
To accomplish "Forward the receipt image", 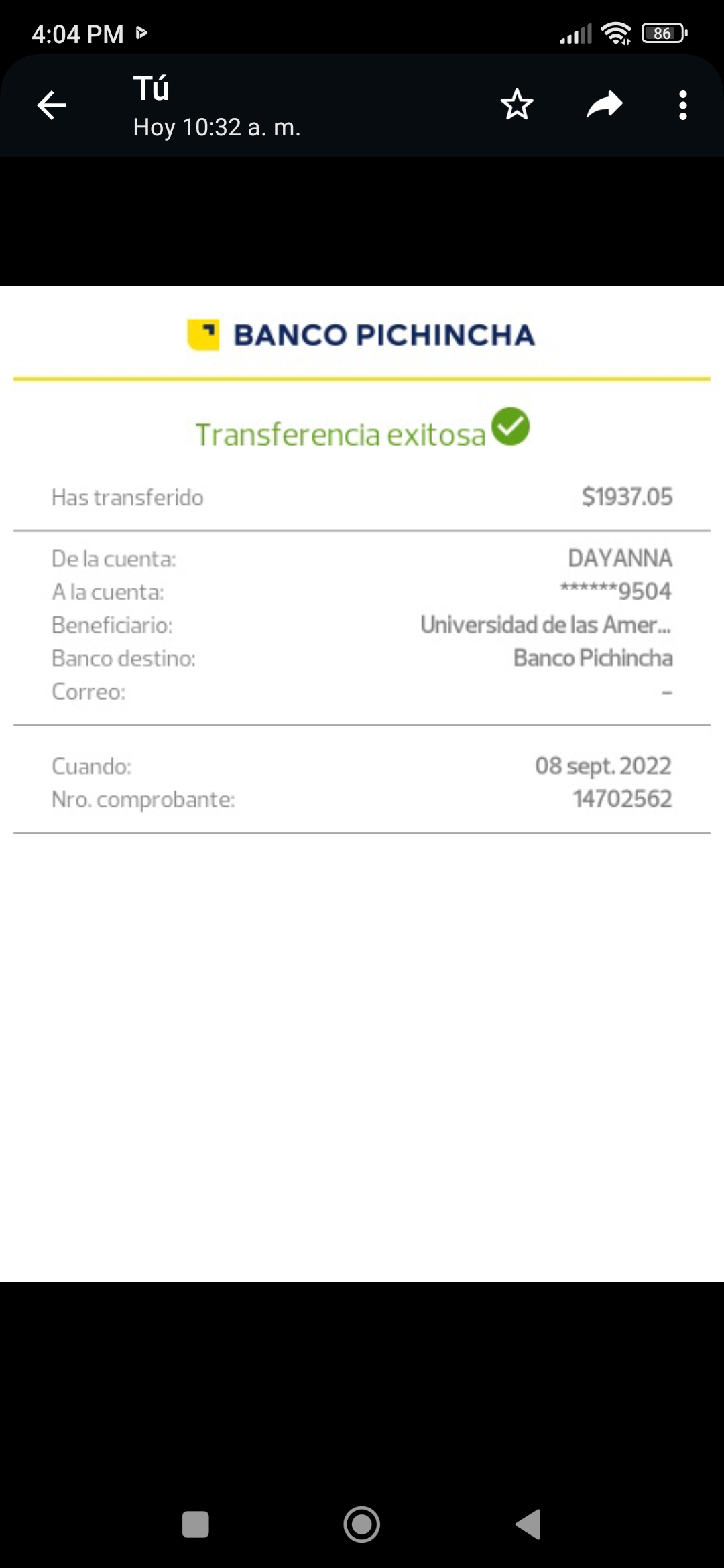I will [604, 105].
